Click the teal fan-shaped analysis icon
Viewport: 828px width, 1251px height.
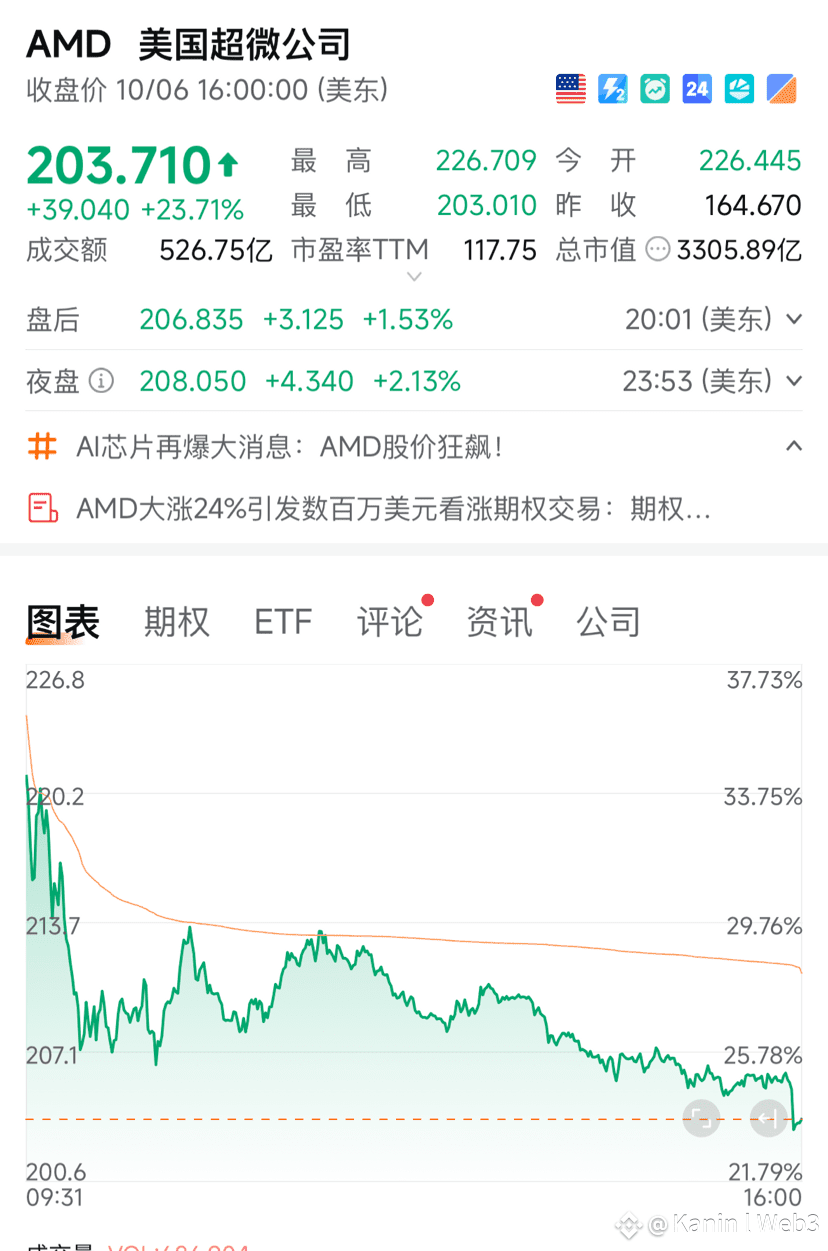(x=739, y=89)
